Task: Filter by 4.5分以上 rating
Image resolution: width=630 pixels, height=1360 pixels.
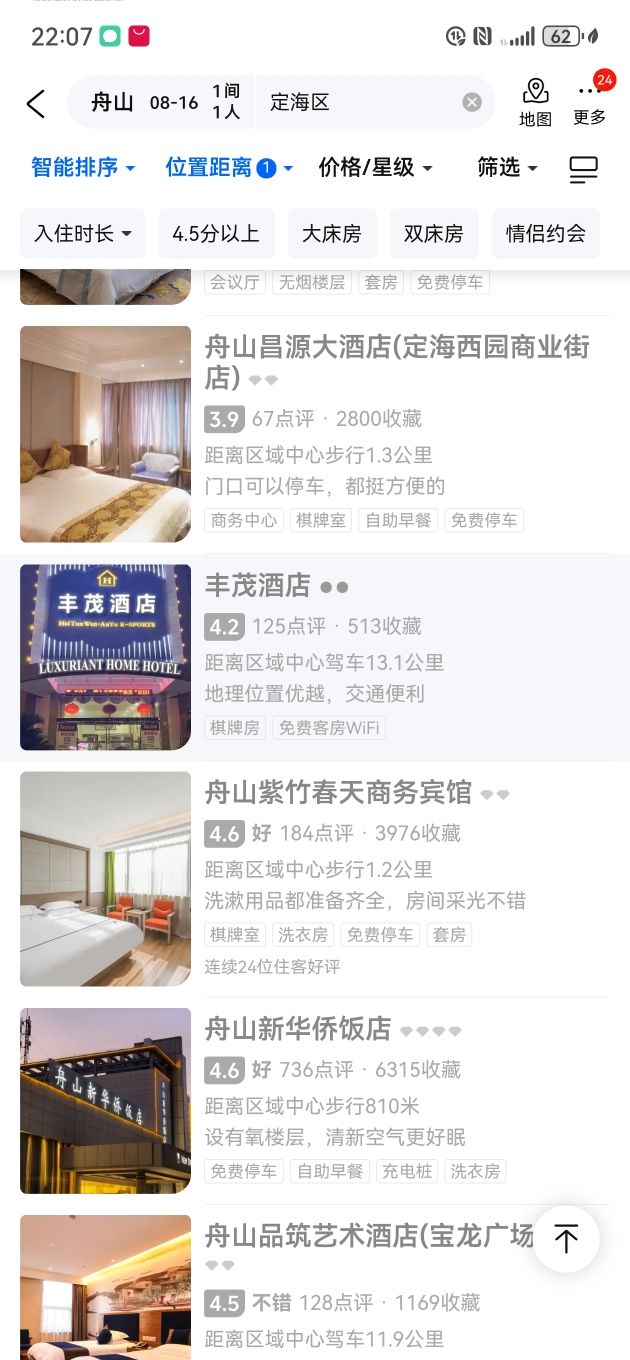Action: pos(216,234)
